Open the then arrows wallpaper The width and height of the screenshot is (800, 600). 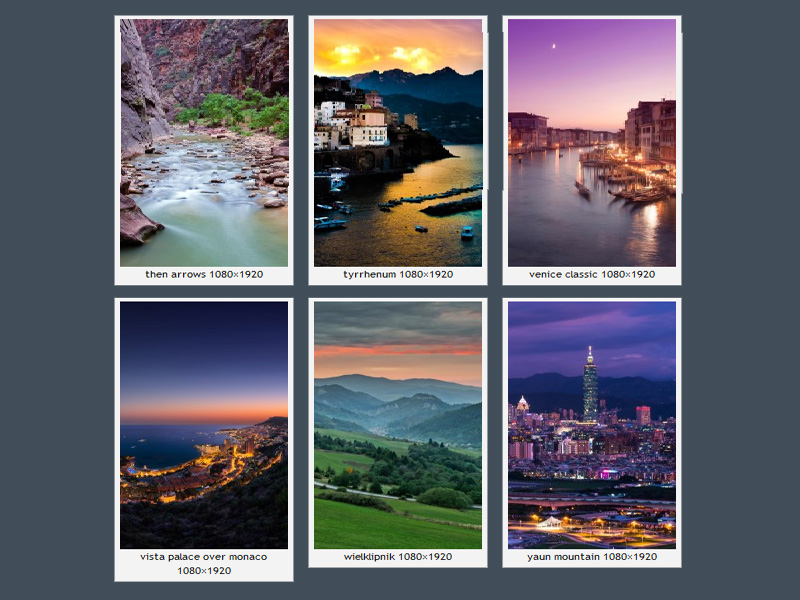tap(204, 143)
